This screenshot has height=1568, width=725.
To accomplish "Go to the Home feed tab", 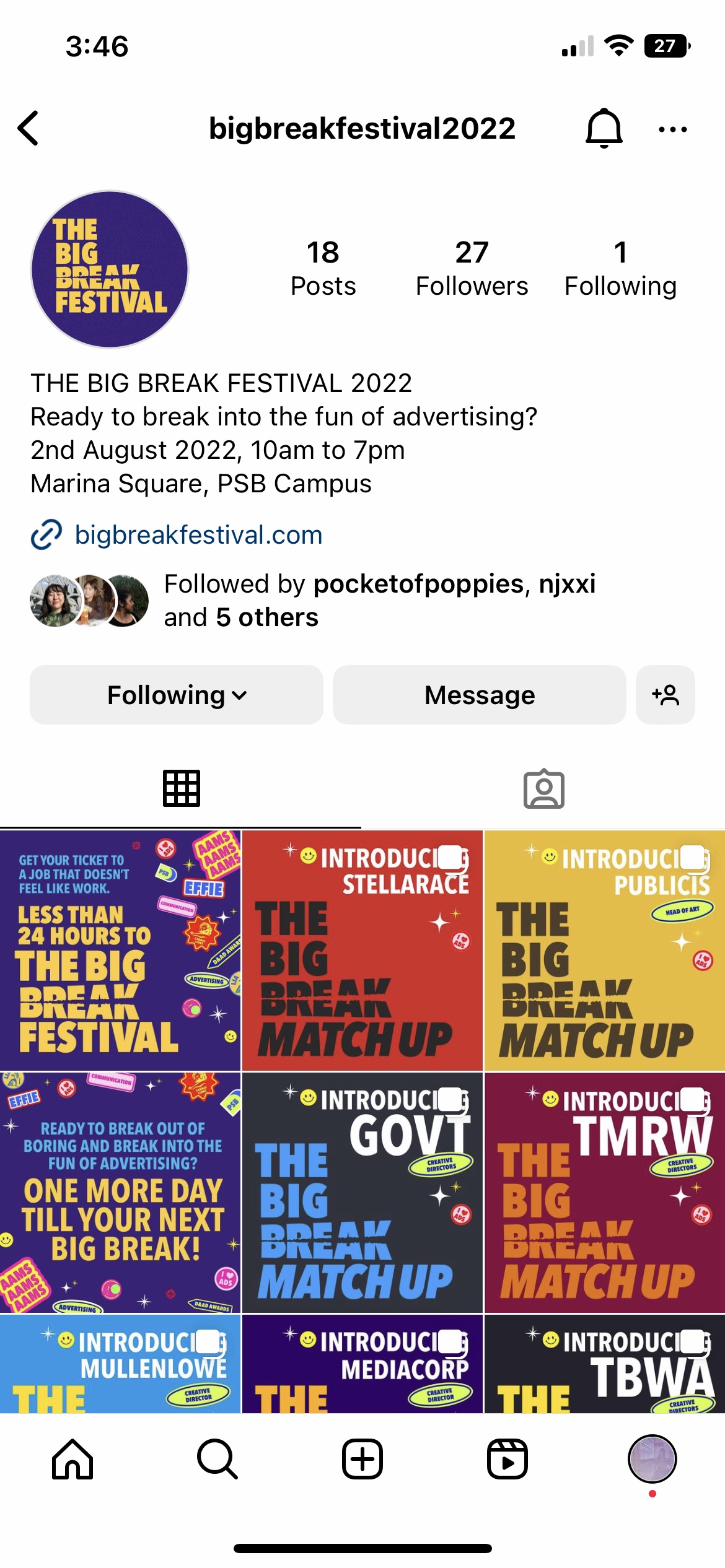I will click(x=72, y=1459).
